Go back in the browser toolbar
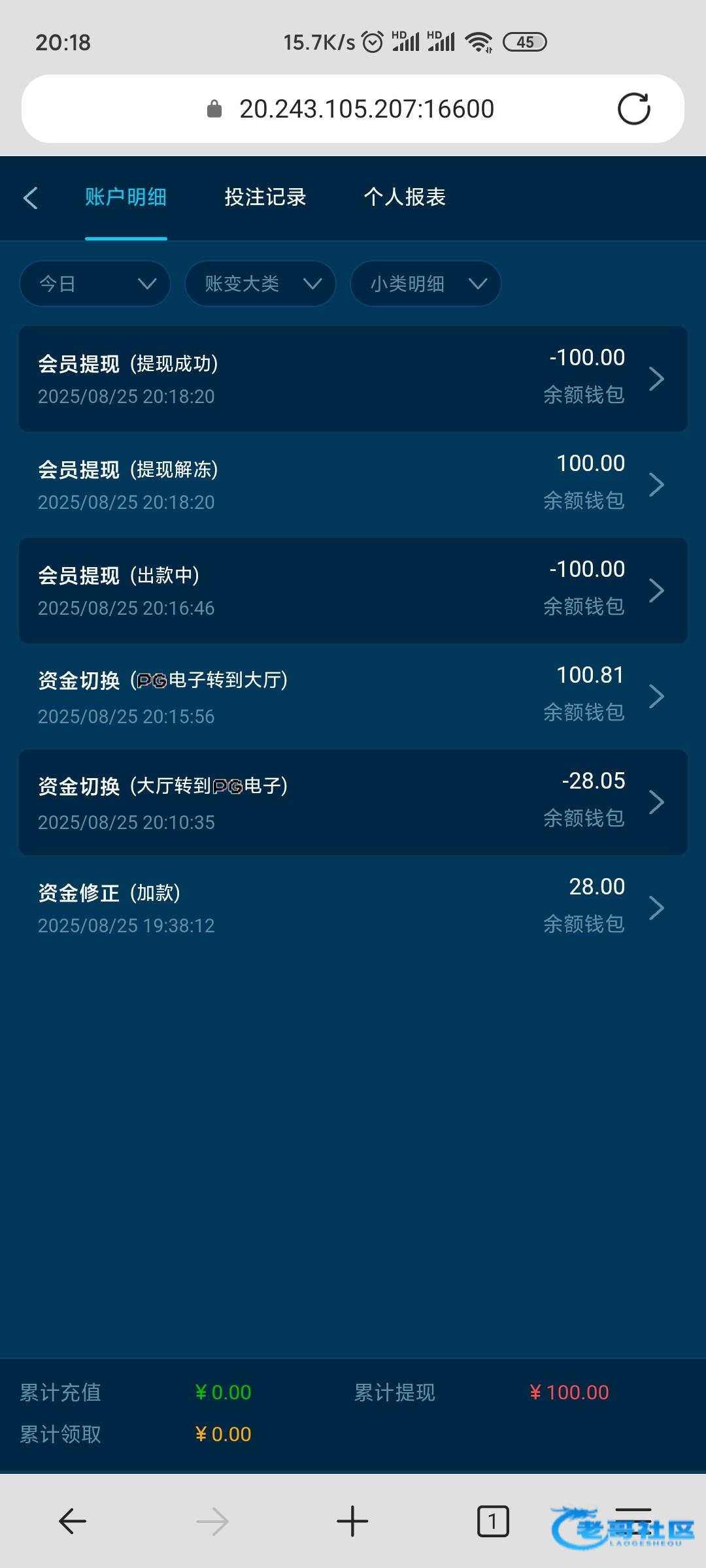 click(x=73, y=1521)
